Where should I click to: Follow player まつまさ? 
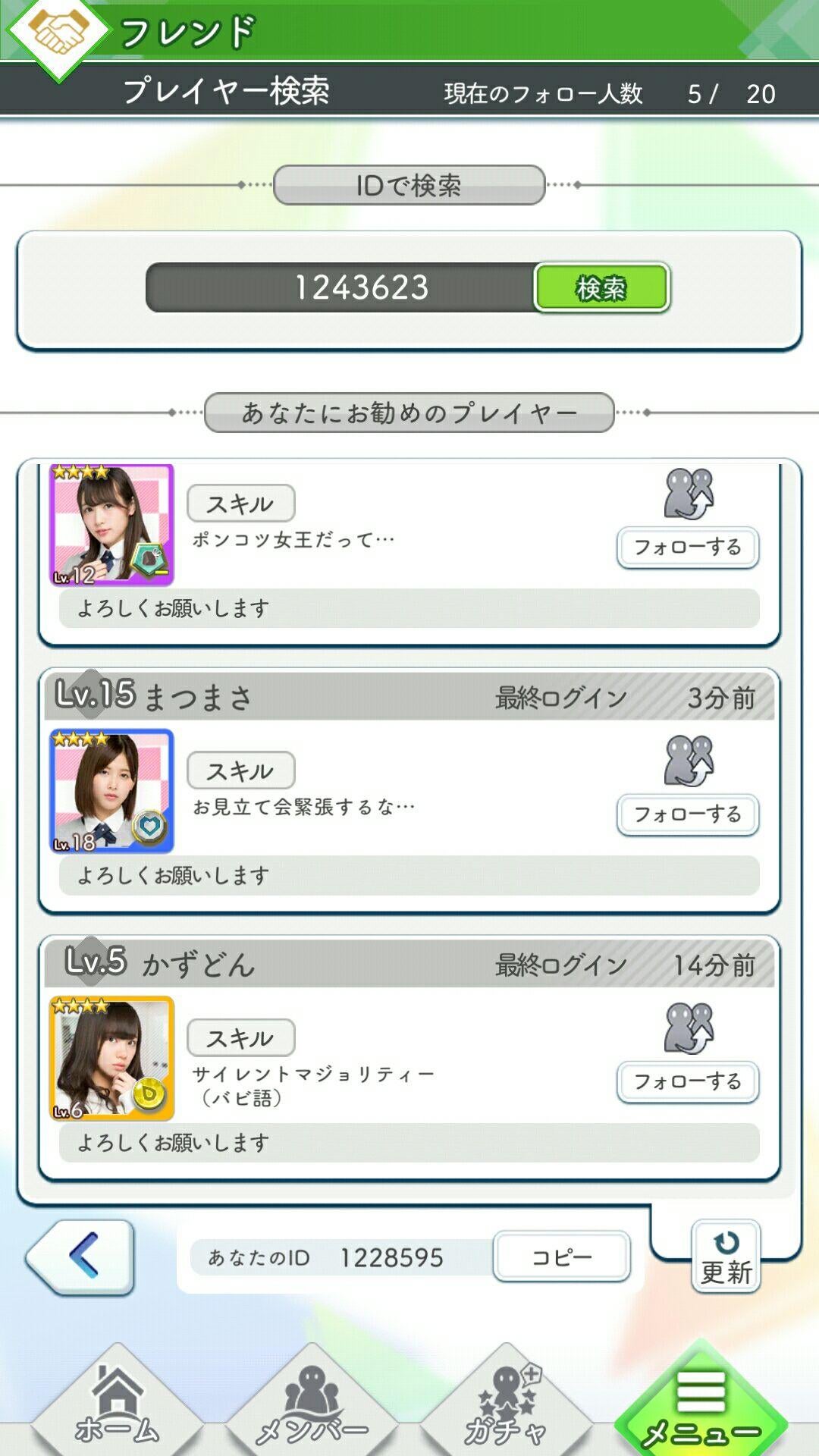coord(687,814)
